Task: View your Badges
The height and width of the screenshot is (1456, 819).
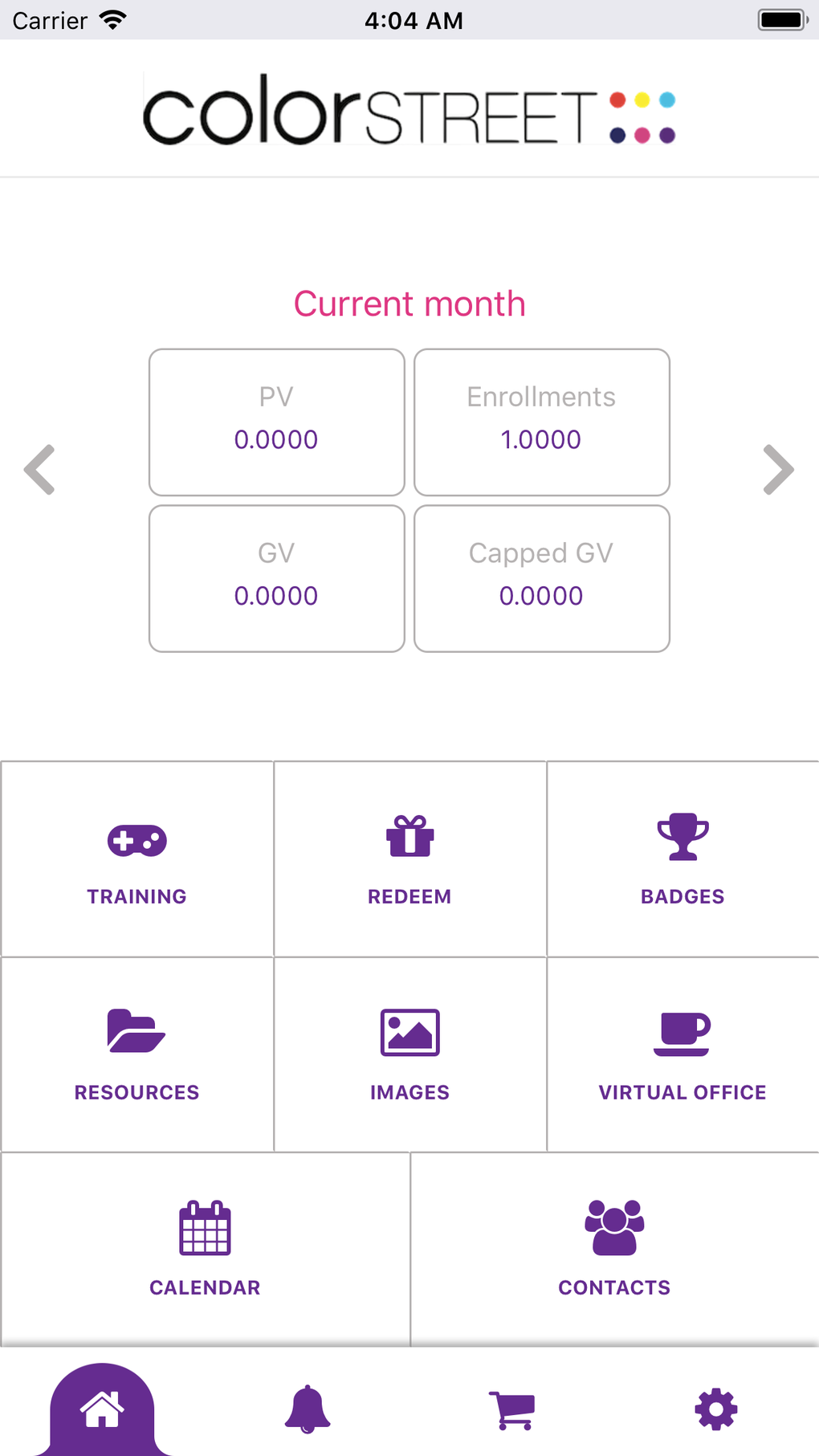Action: [682, 859]
